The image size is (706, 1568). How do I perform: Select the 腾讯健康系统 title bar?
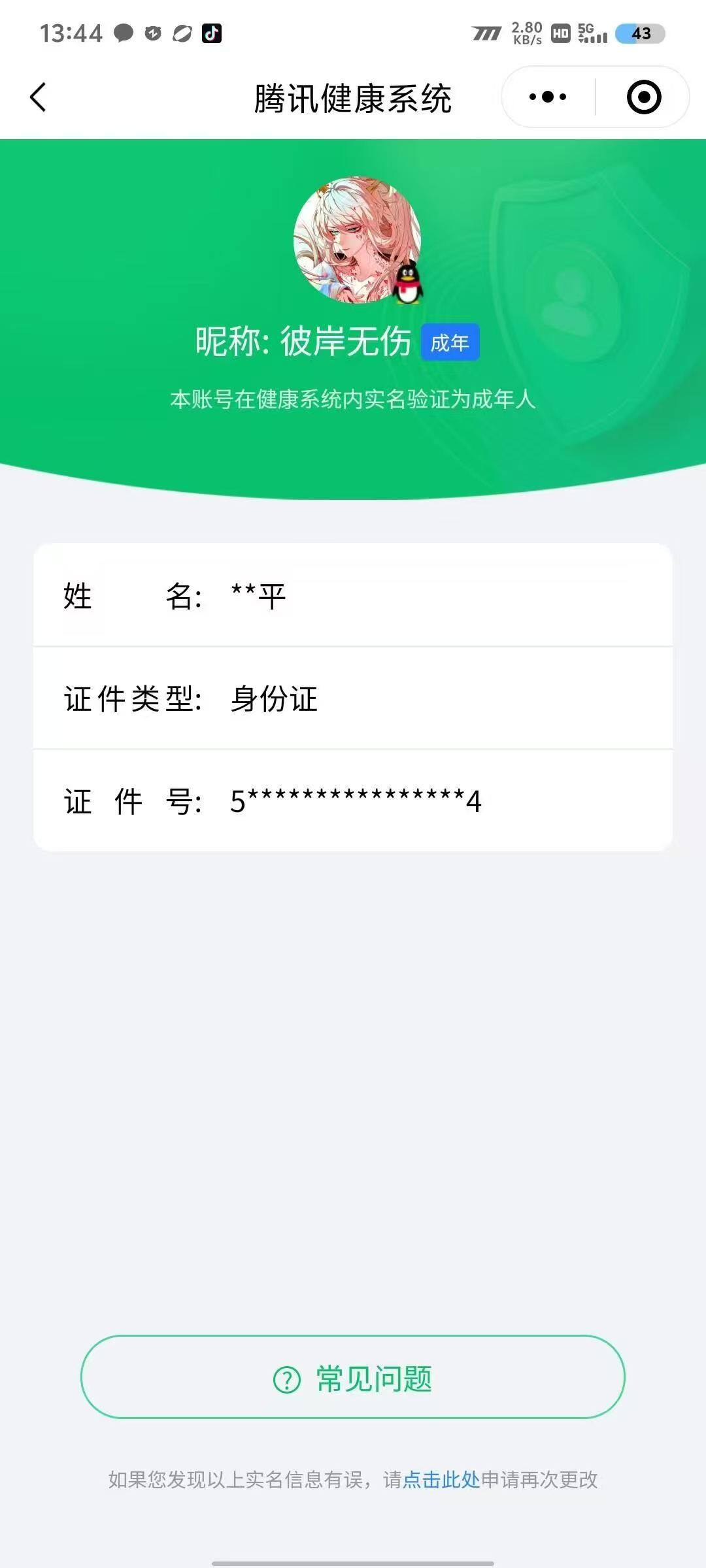[353, 95]
